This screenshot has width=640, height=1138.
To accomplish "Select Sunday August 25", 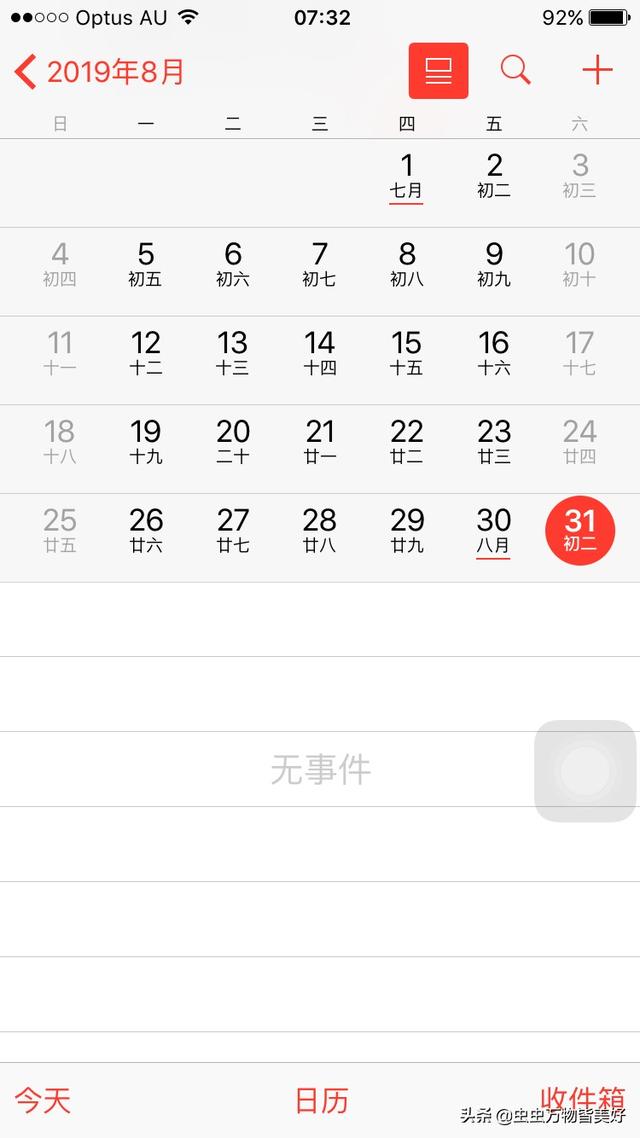I will [60, 531].
